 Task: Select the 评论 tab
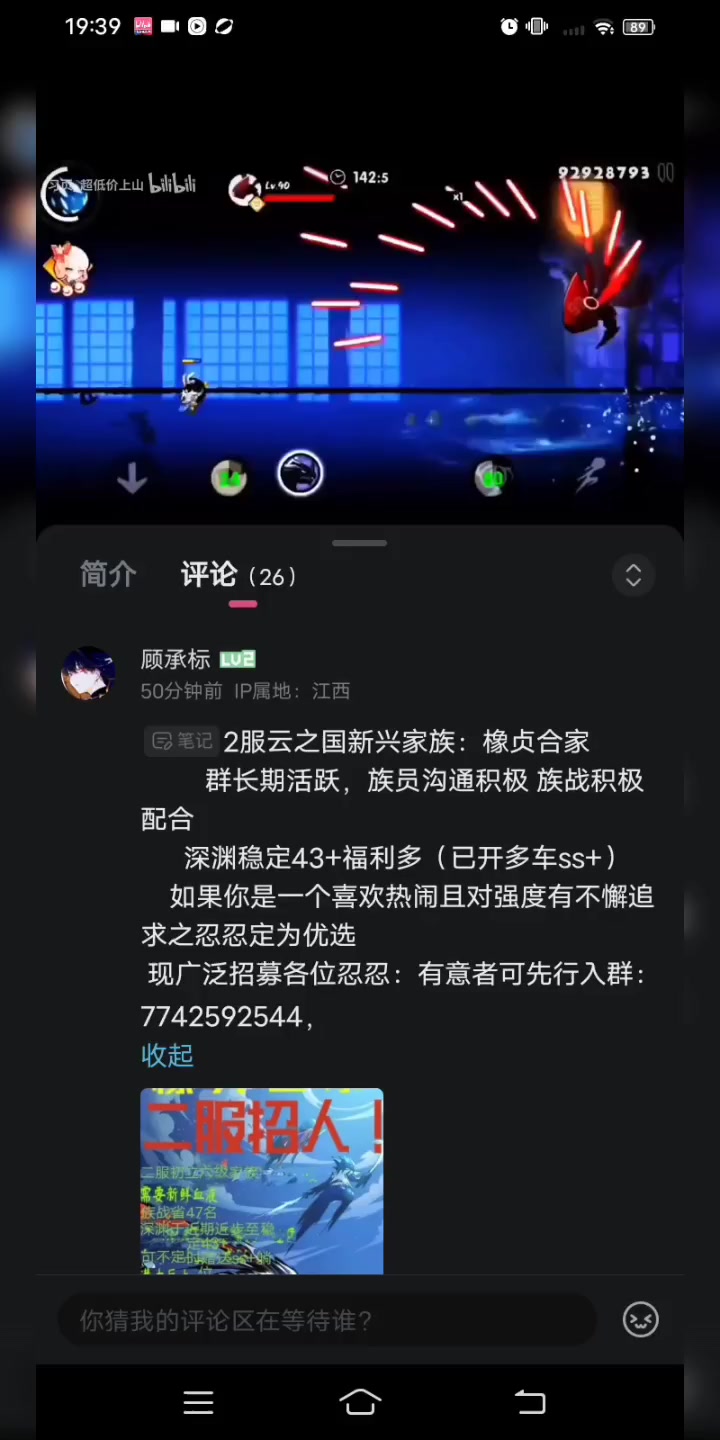(210, 576)
